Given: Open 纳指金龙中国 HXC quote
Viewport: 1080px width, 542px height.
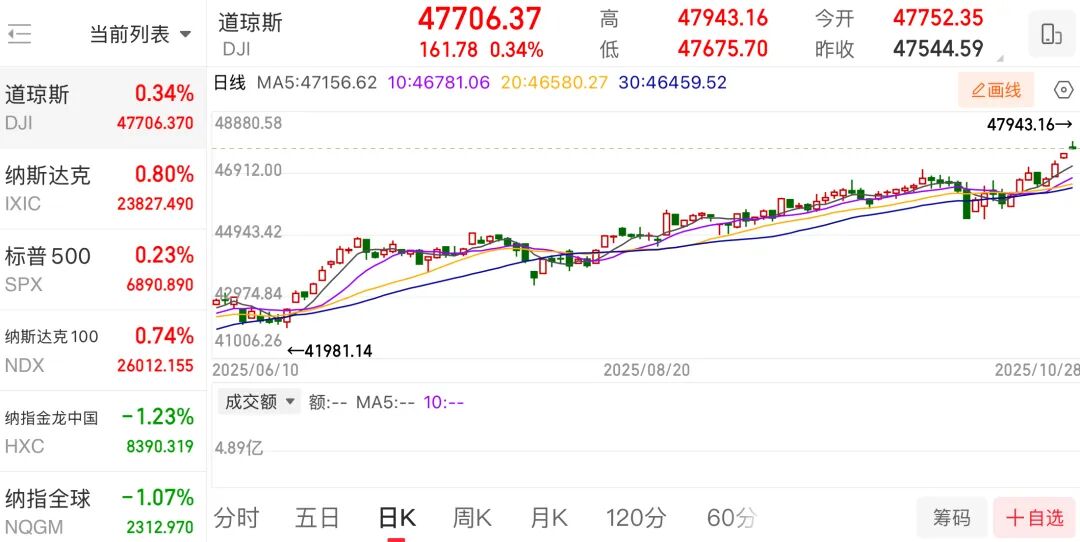Looking at the screenshot, I should click(x=100, y=431).
